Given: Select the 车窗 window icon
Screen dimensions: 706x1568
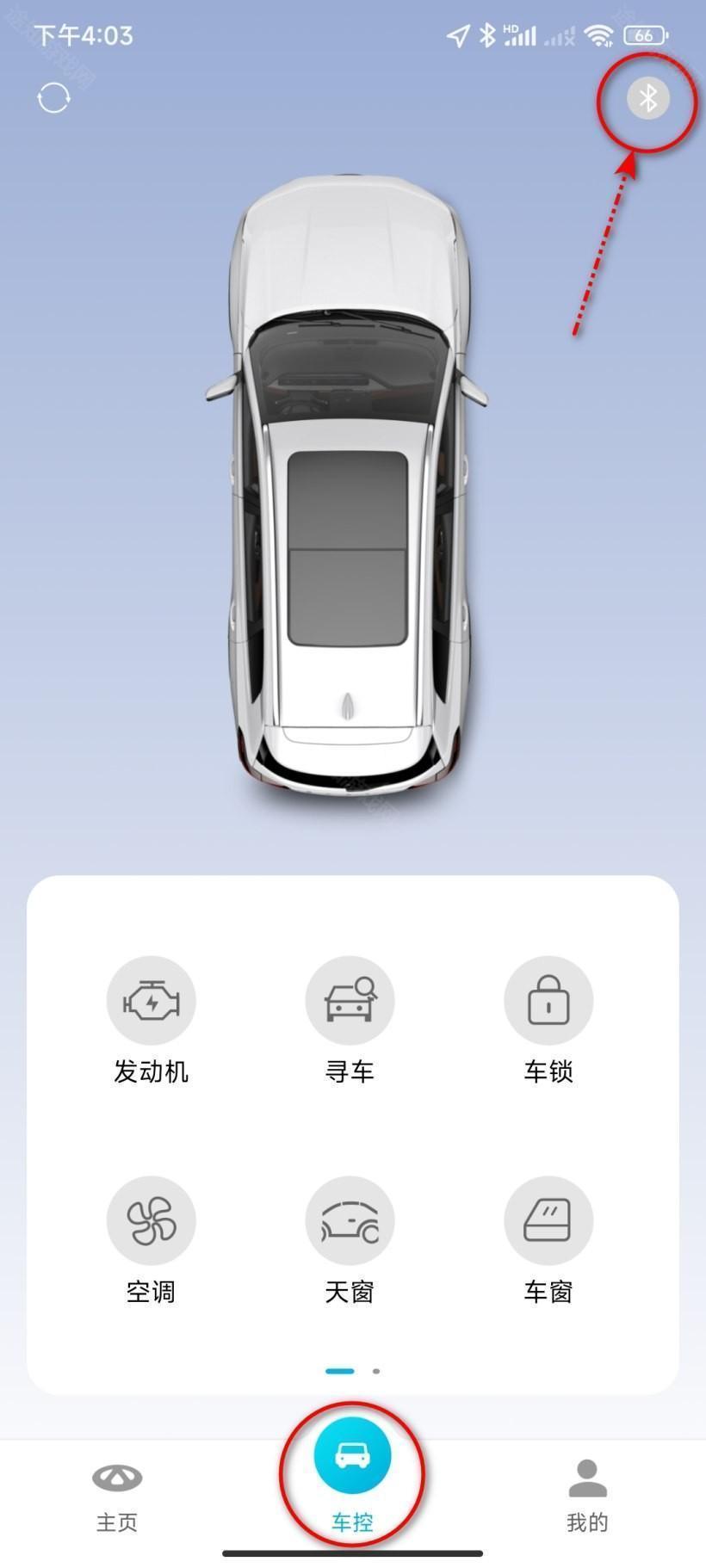Looking at the screenshot, I should coord(548,1219).
